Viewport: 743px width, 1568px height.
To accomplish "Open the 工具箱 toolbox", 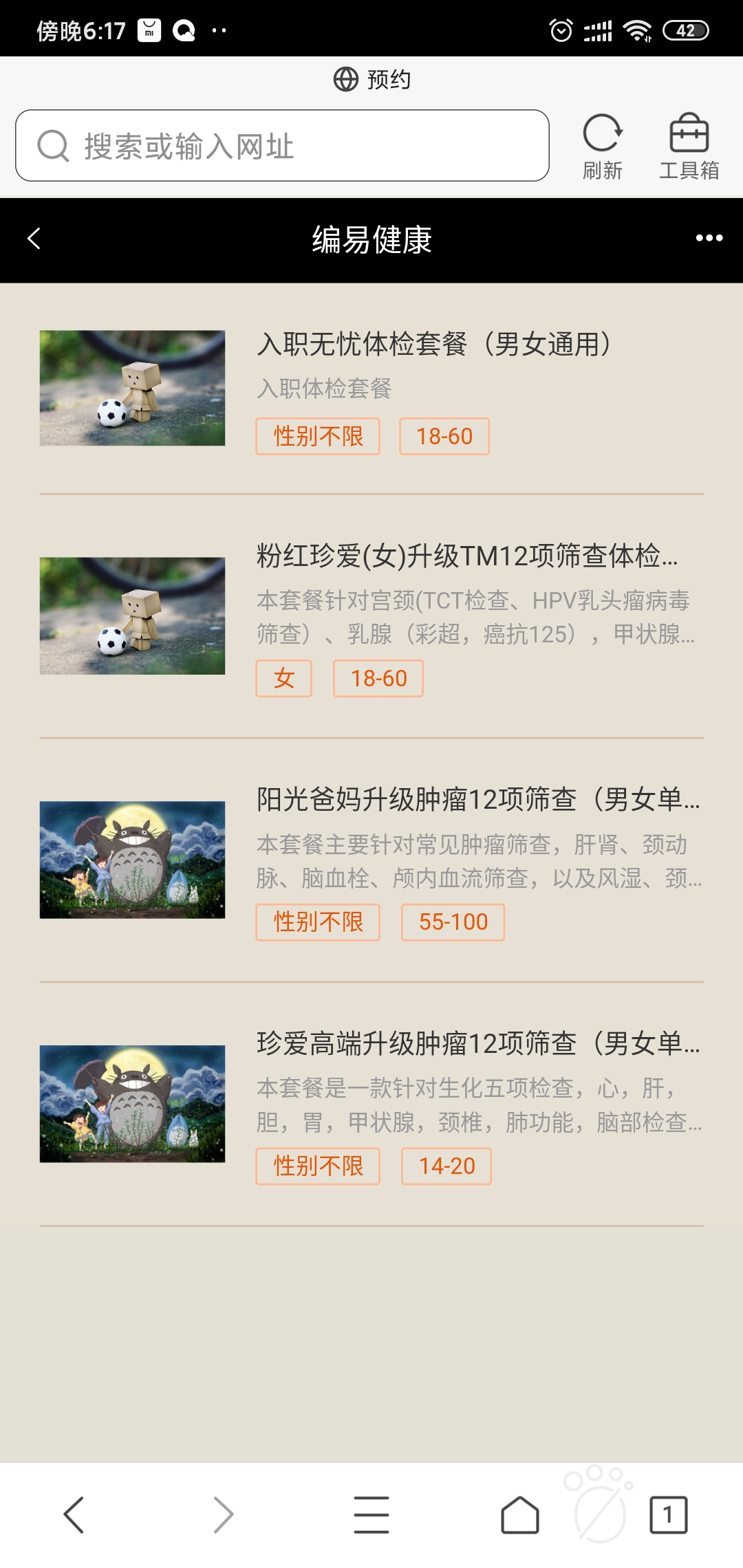I will 689,146.
